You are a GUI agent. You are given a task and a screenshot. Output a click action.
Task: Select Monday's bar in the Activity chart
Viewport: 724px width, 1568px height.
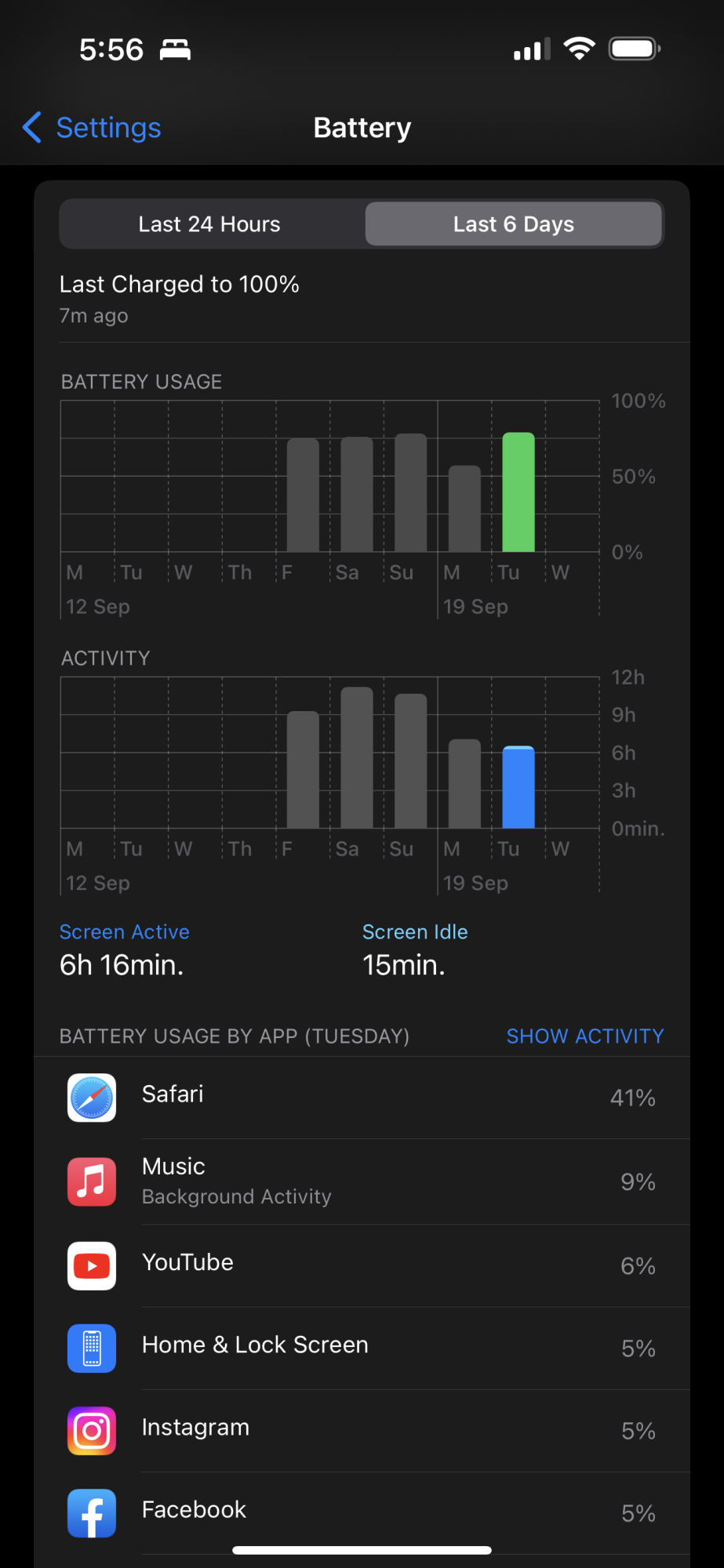coord(464,783)
